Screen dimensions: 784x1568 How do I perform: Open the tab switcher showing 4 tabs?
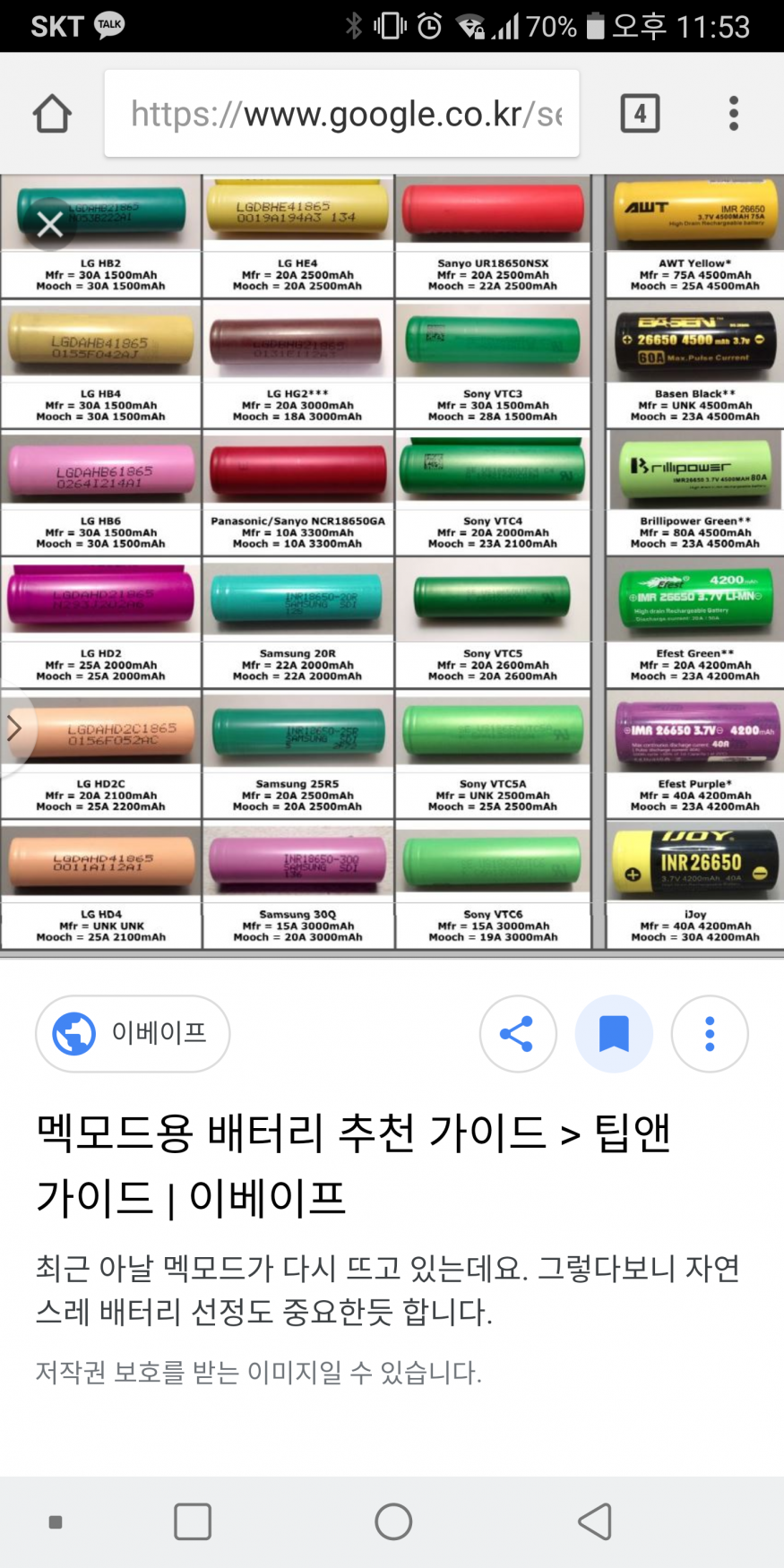click(640, 114)
